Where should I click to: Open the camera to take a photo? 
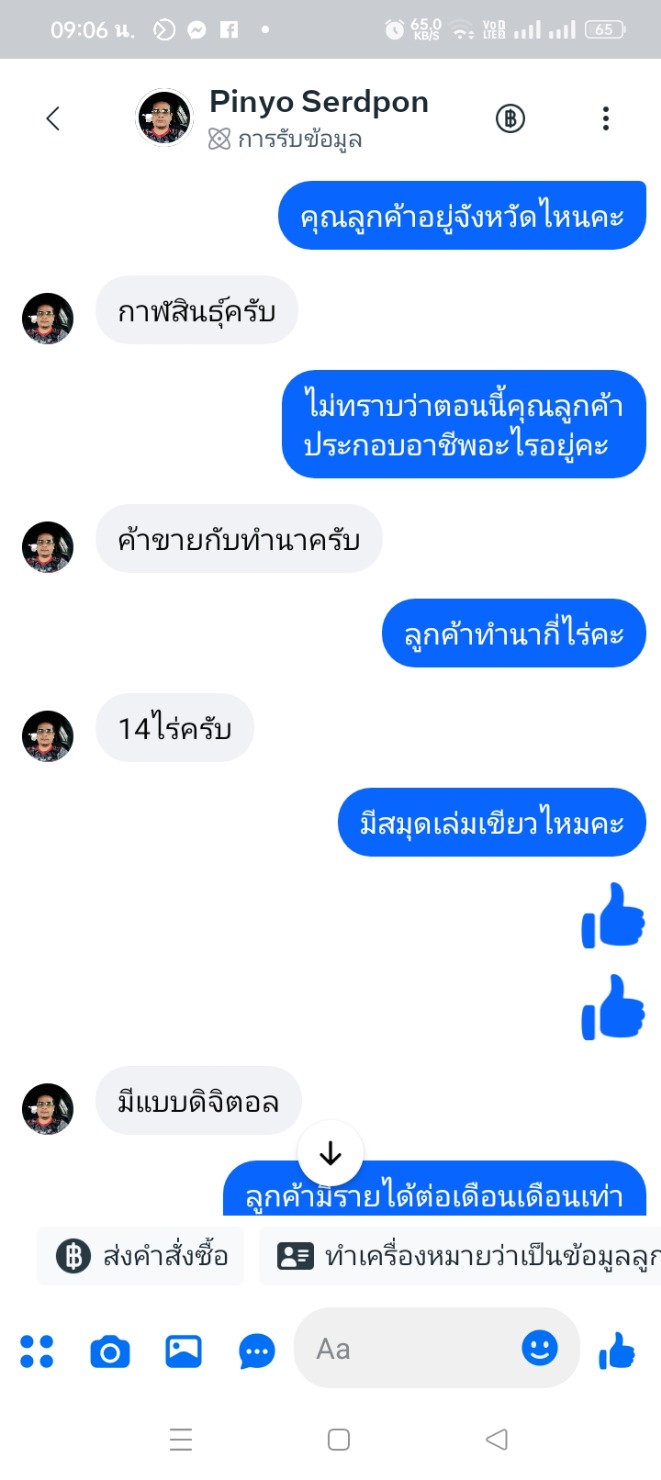point(110,1352)
